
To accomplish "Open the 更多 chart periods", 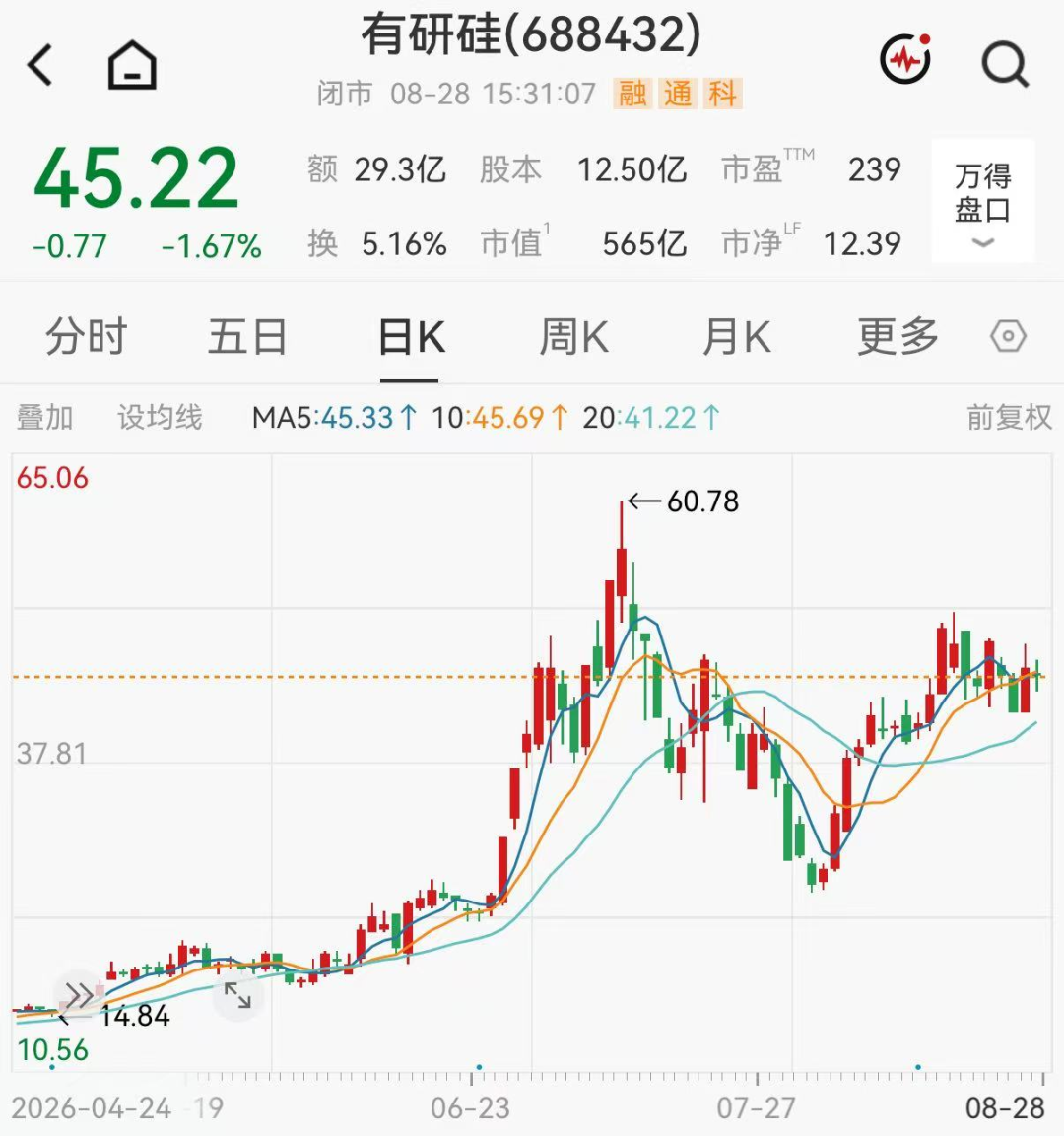I will (x=898, y=337).
